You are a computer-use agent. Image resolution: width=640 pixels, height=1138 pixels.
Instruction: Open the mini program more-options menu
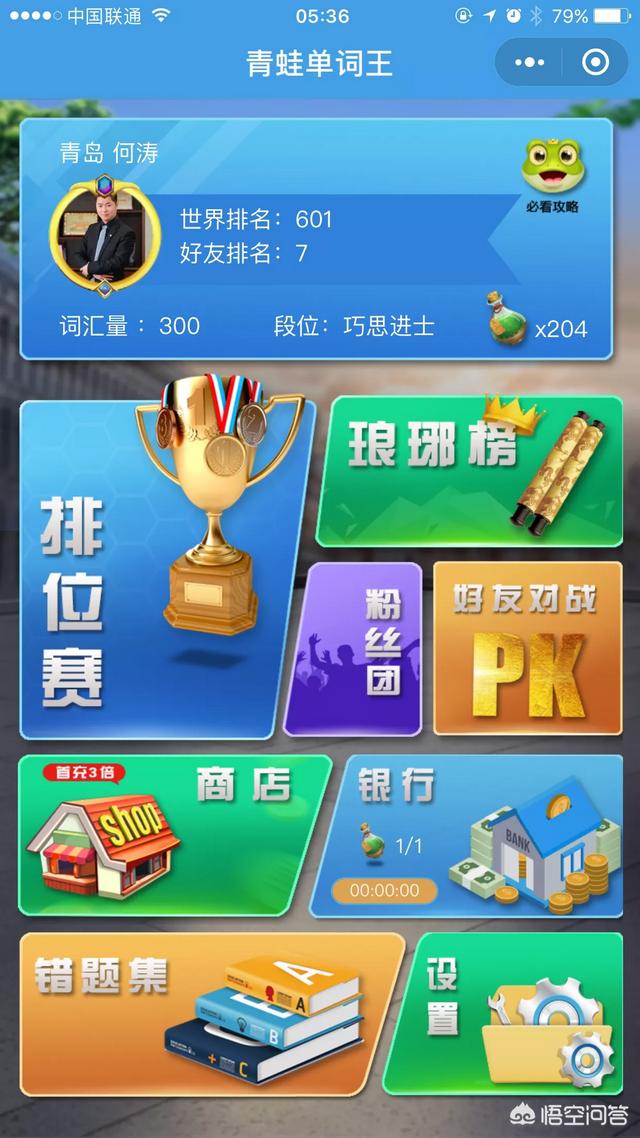[x=529, y=63]
